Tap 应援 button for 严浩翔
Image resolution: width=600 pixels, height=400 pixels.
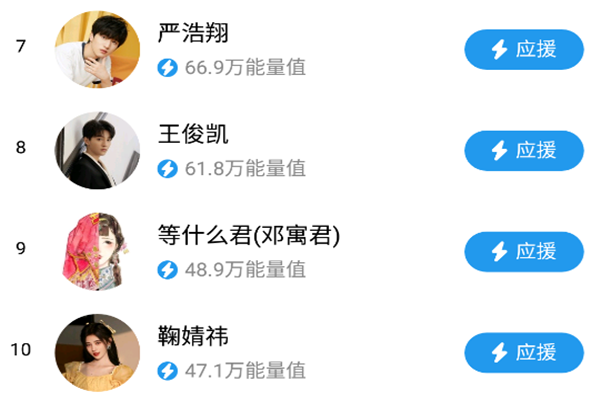(524, 49)
